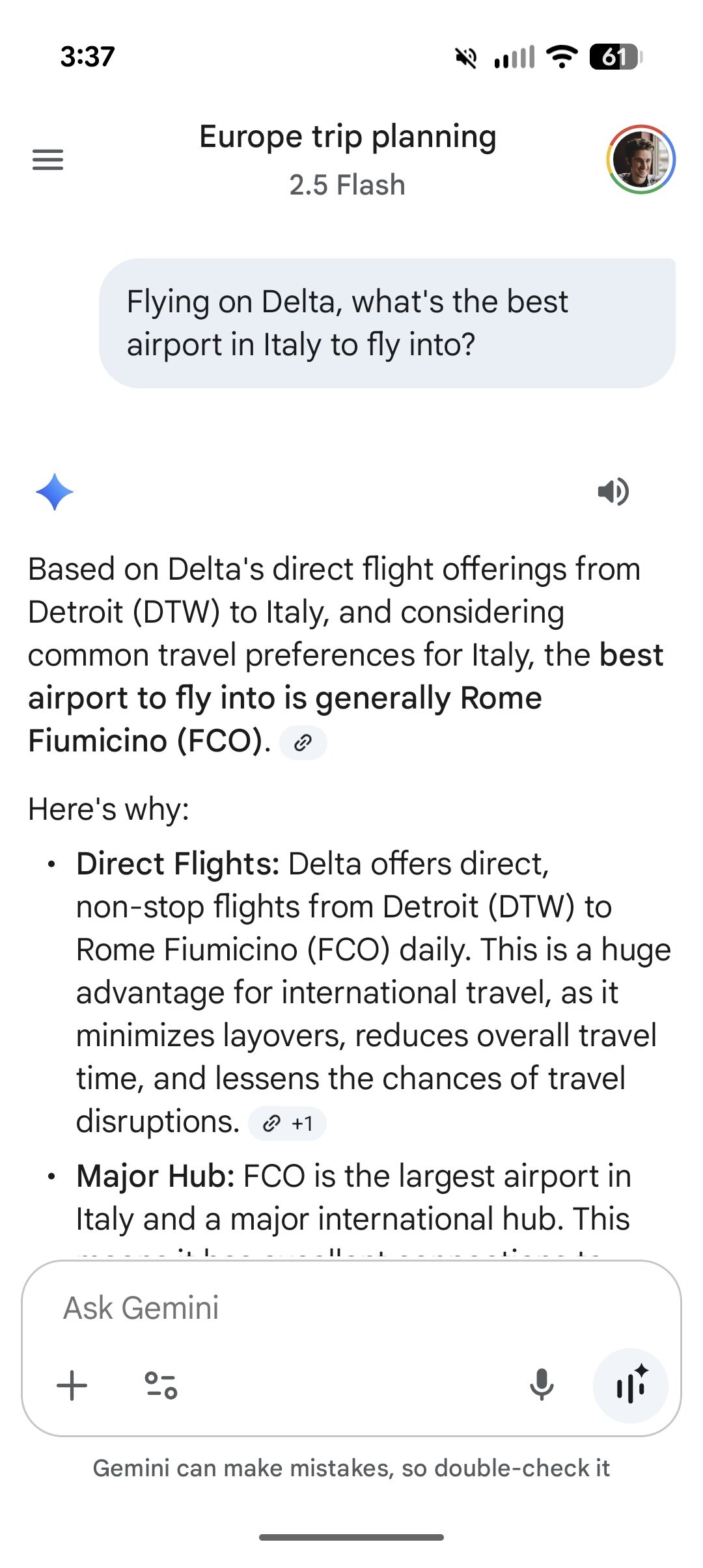Toggle read-aloud with the speaker icon
Viewport: 703px width, 1568px height.
coord(613,493)
